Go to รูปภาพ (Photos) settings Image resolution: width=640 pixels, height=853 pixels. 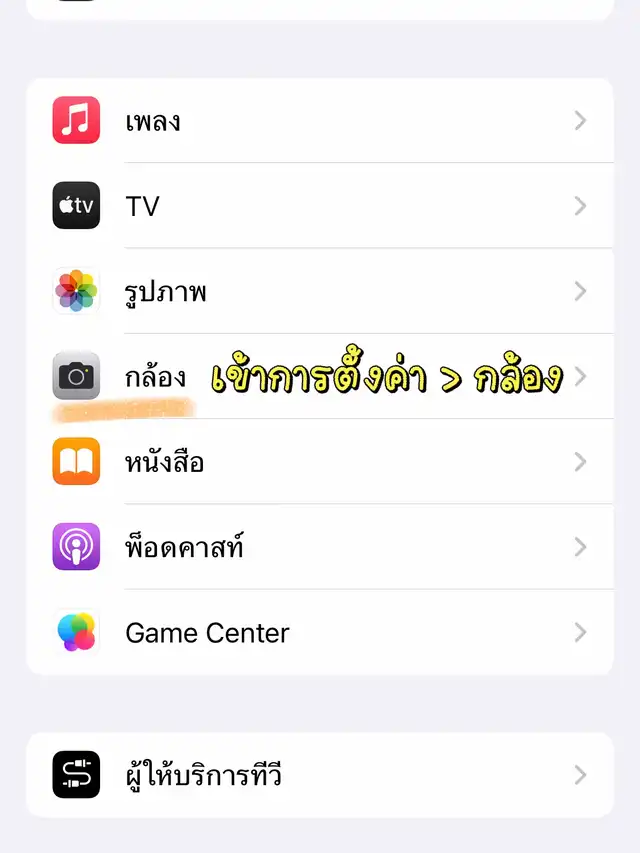tap(320, 292)
